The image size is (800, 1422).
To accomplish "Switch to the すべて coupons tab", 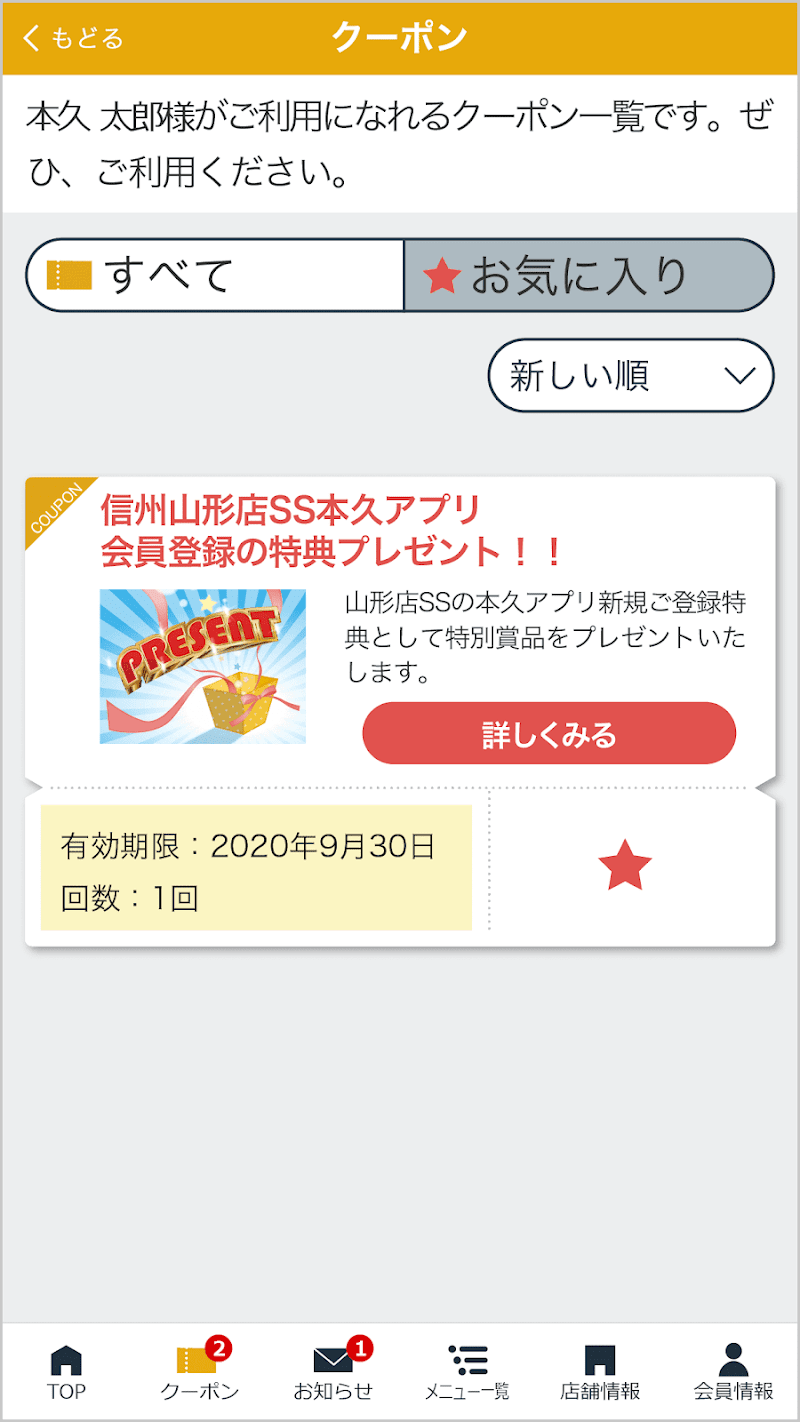I will 215,275.
